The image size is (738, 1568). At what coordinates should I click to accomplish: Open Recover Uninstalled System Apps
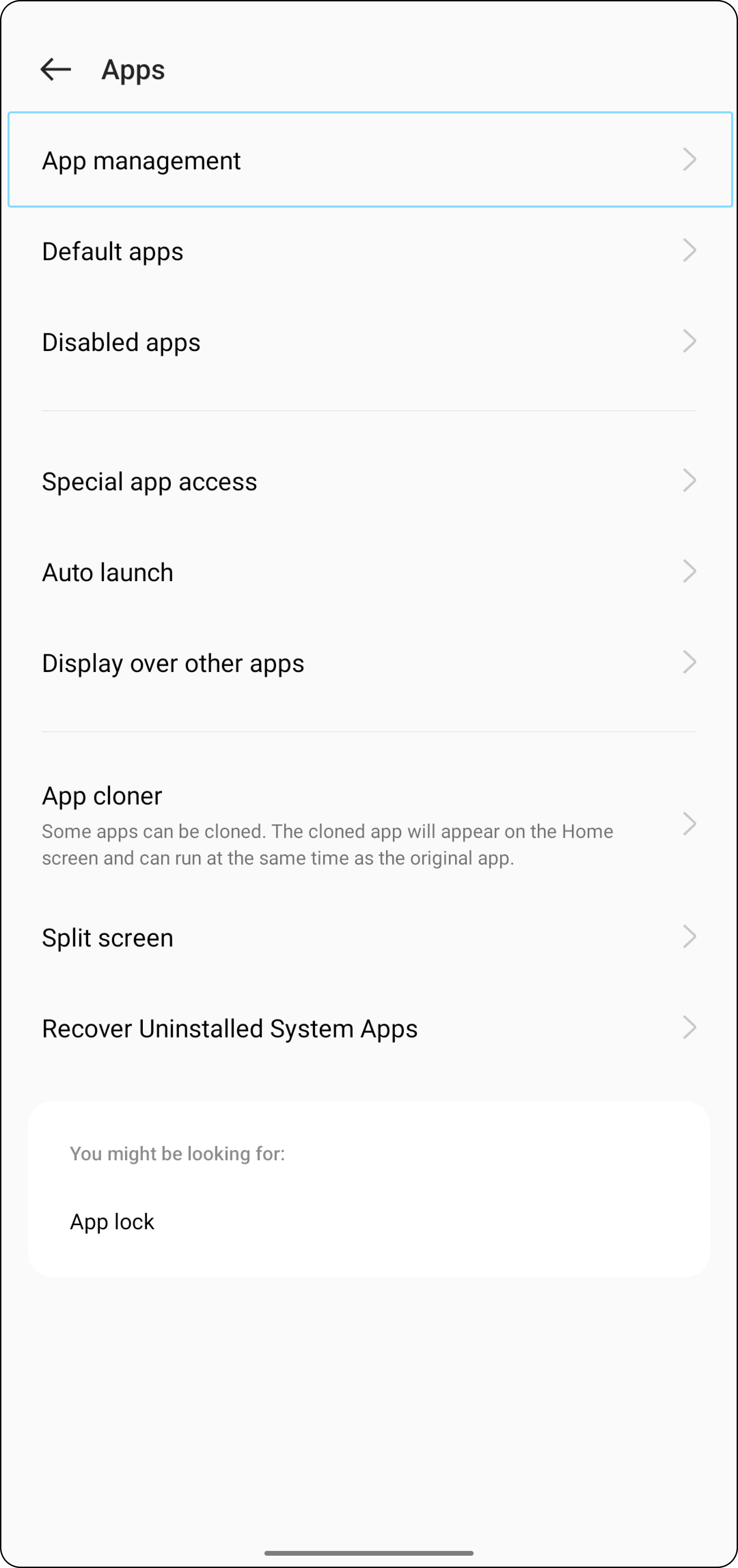[369, 1027]
